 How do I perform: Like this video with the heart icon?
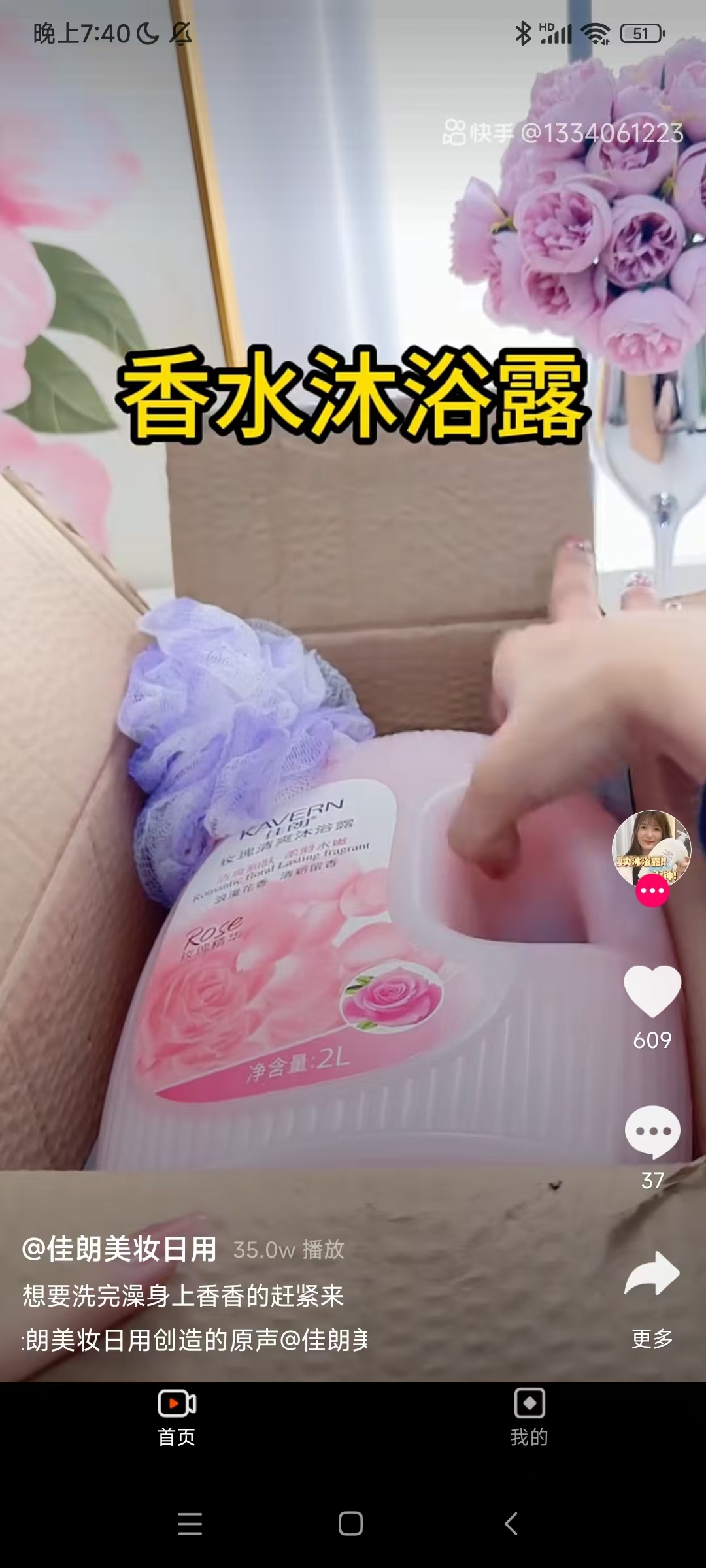(652, 990)
